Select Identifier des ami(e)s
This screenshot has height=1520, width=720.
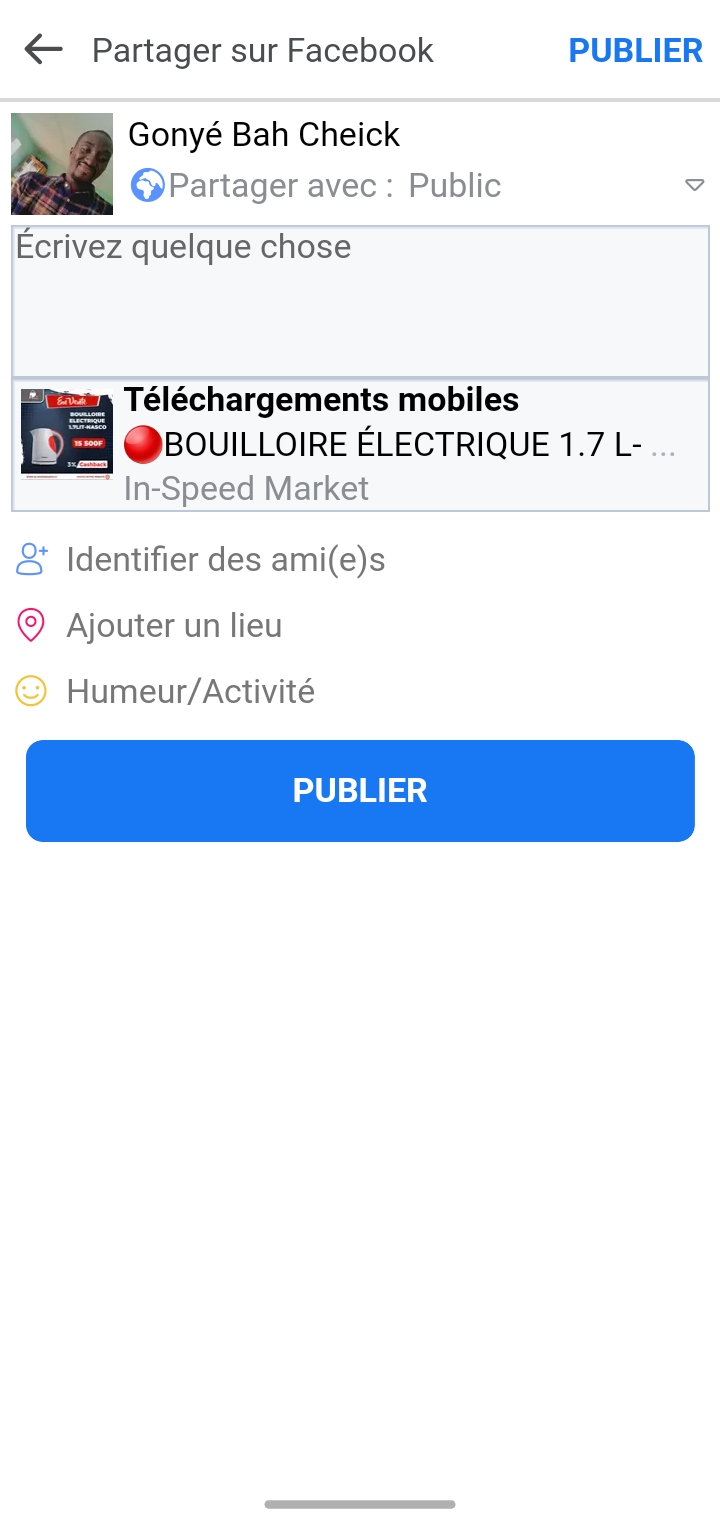(225, 560)
